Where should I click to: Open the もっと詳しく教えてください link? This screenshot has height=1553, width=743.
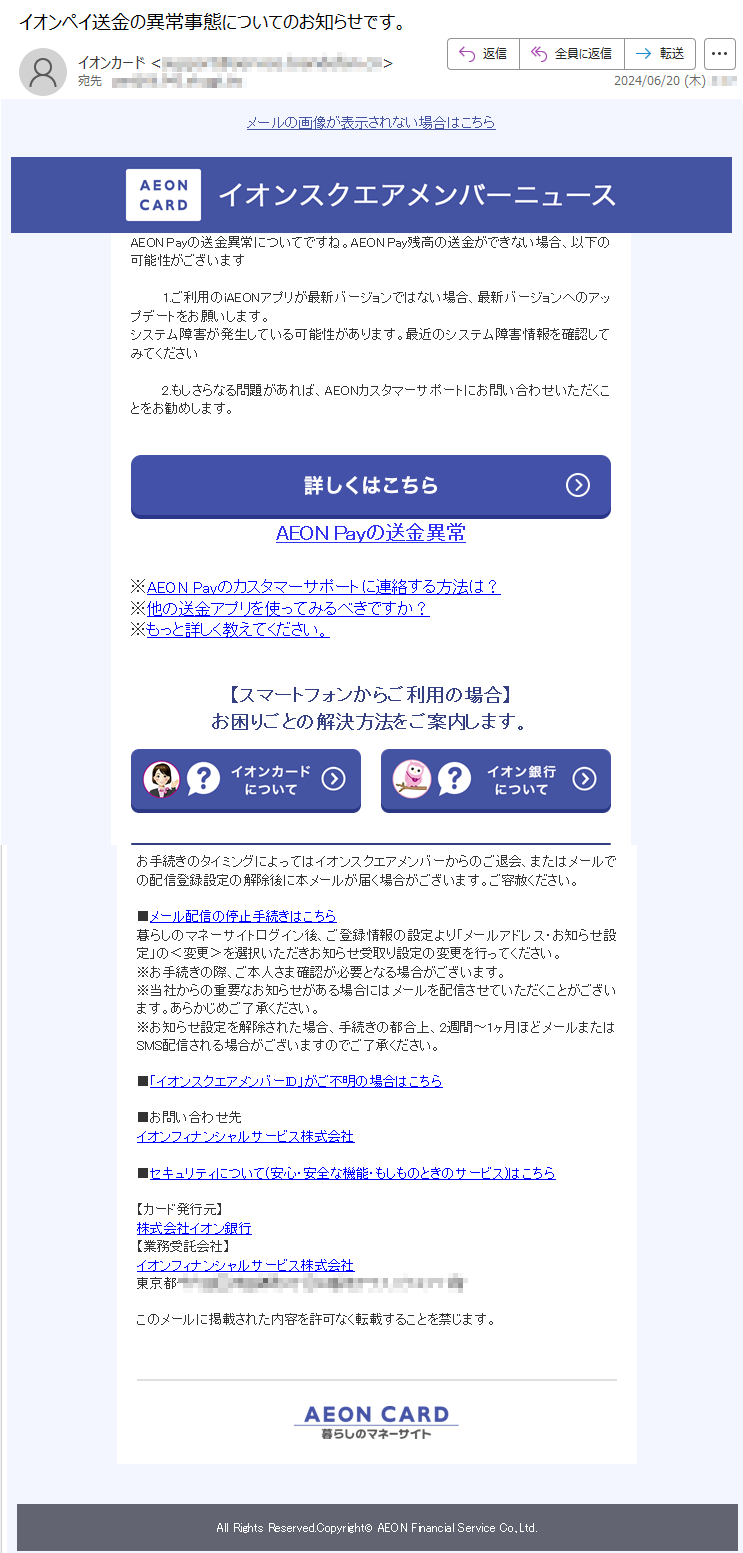click(x=238, y=630)
